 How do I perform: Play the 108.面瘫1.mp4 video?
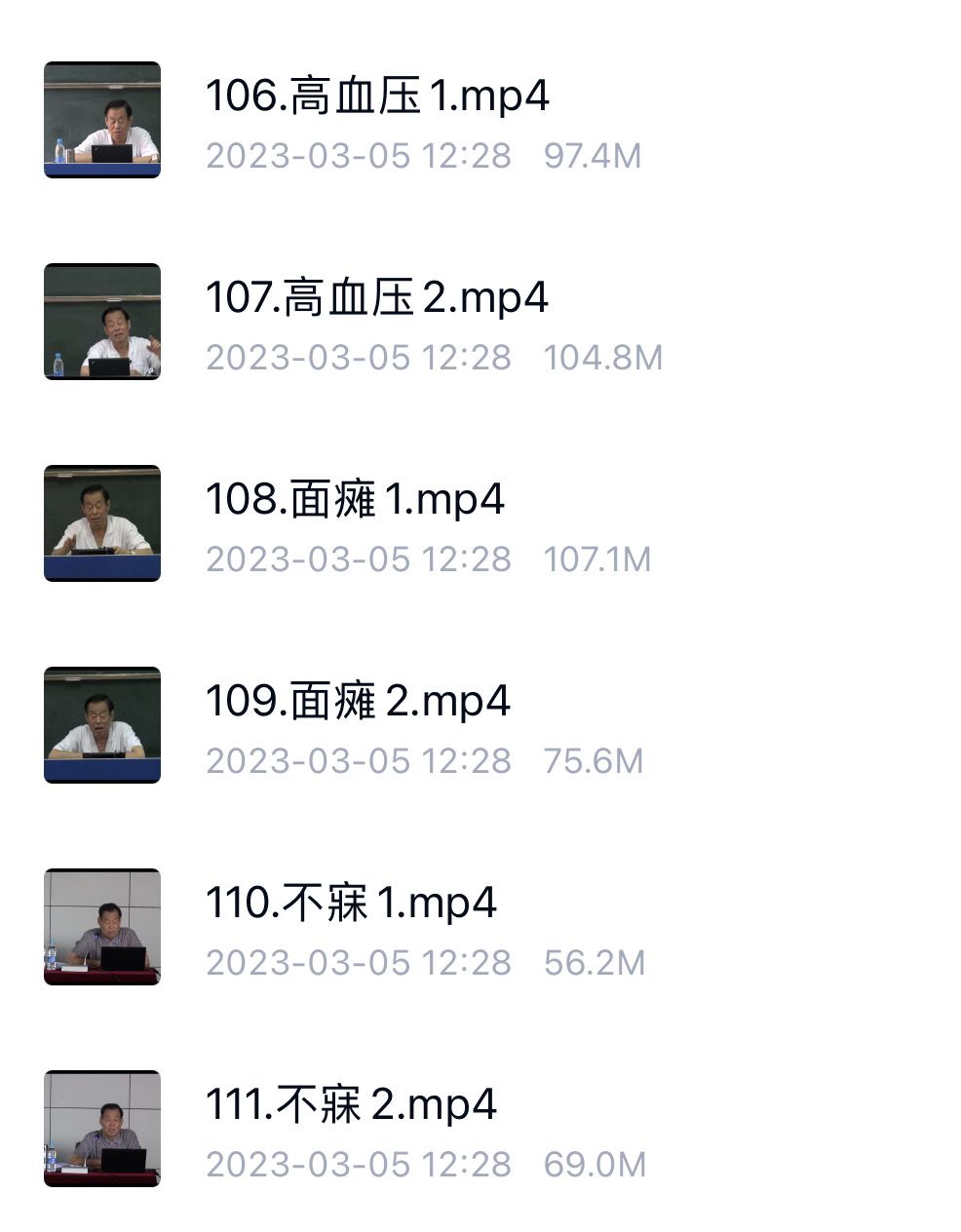(x=355, y=501)
